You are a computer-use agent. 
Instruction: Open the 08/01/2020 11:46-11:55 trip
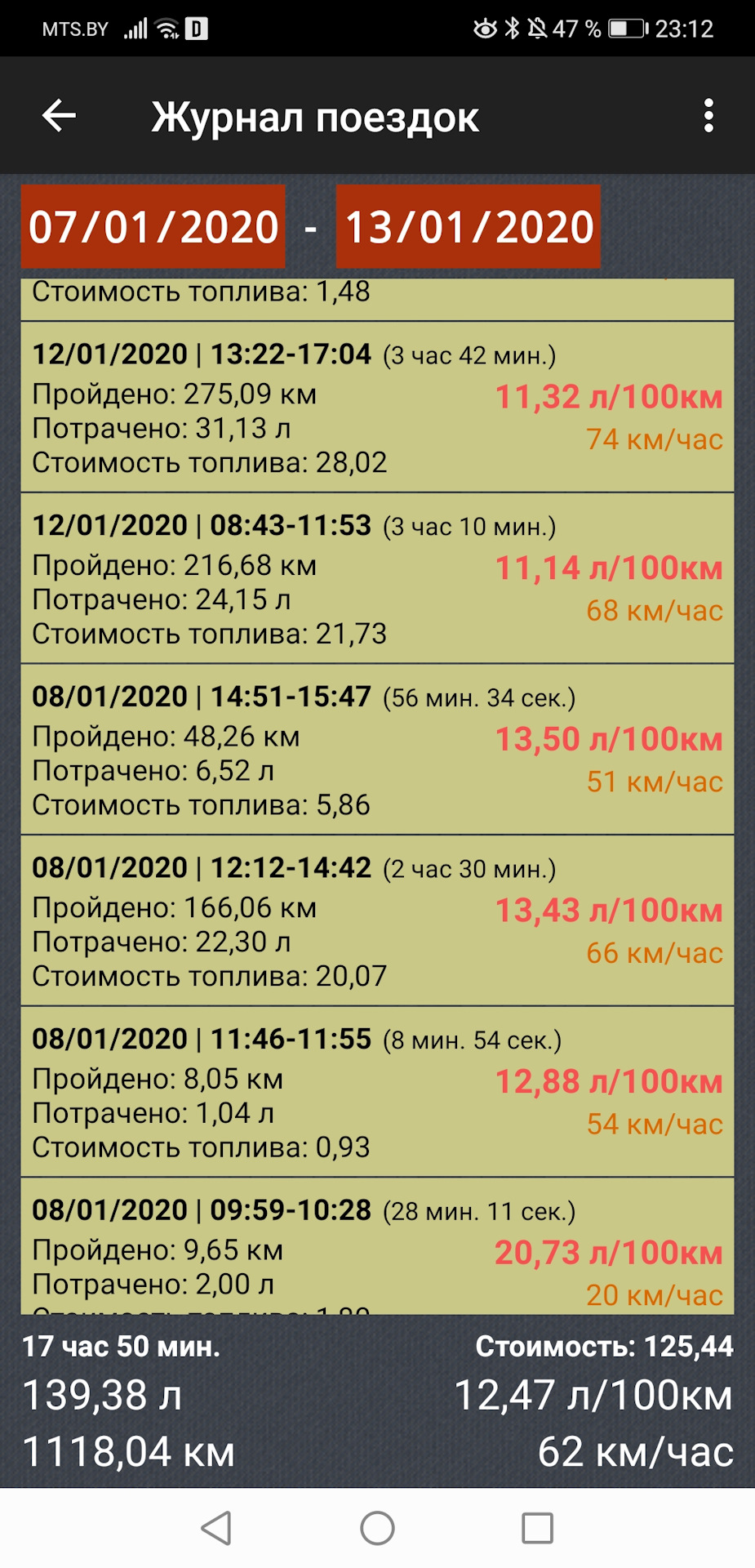point(377,1092)
